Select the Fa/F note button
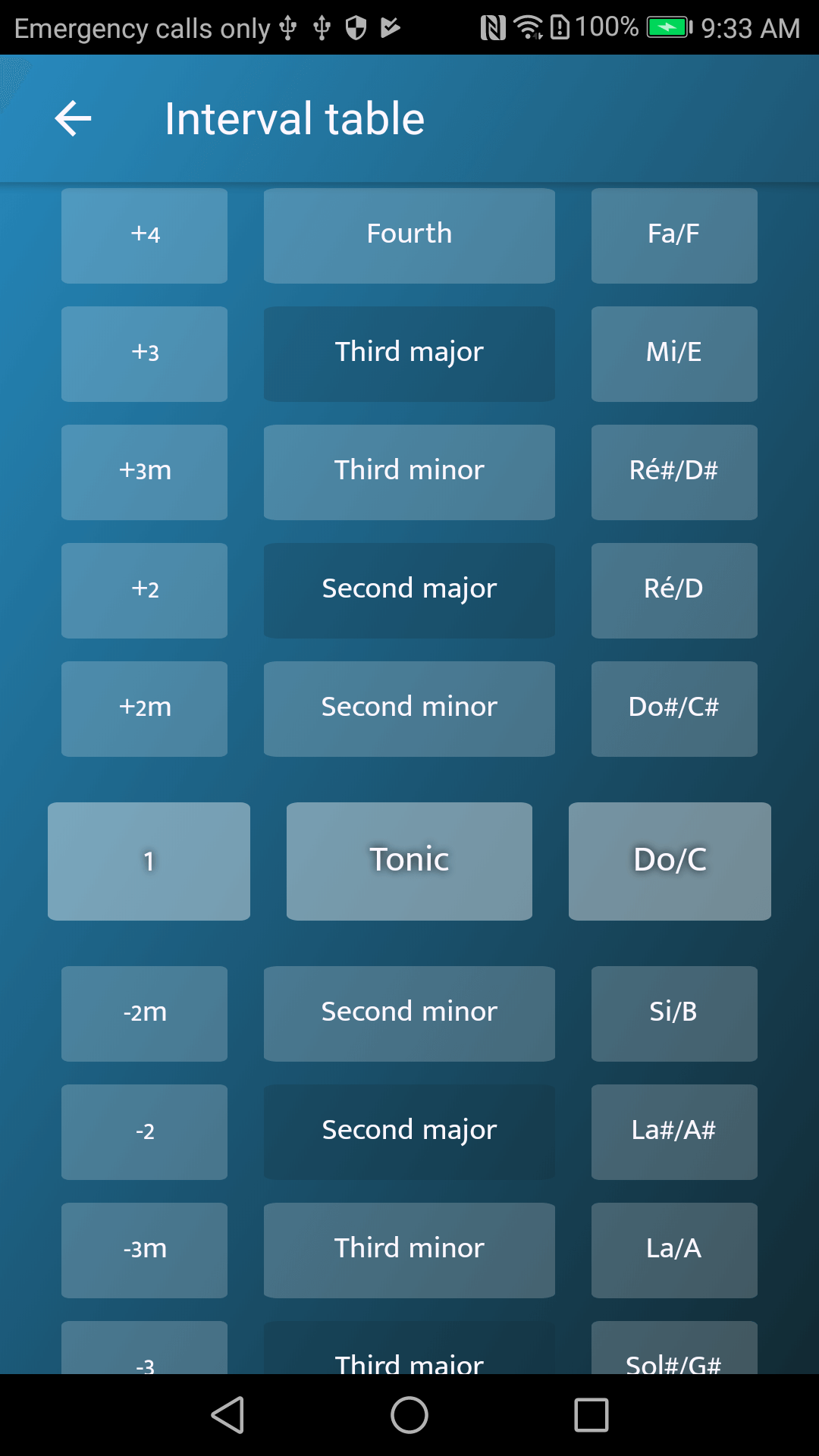This screenshot has width=819, height=1456. (x=674, y=236)
